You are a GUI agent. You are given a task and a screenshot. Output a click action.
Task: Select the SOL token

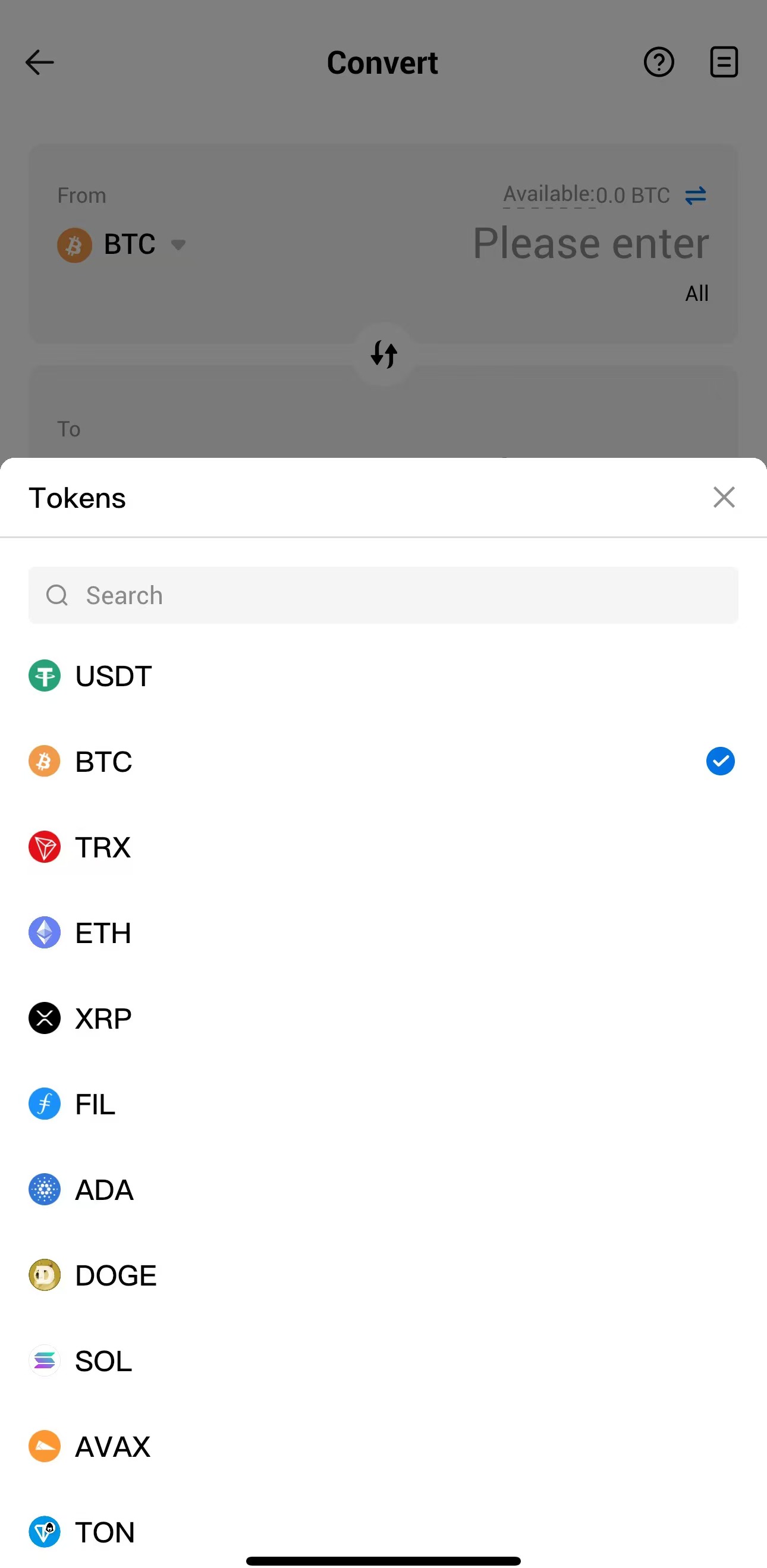coord(383,1361)
